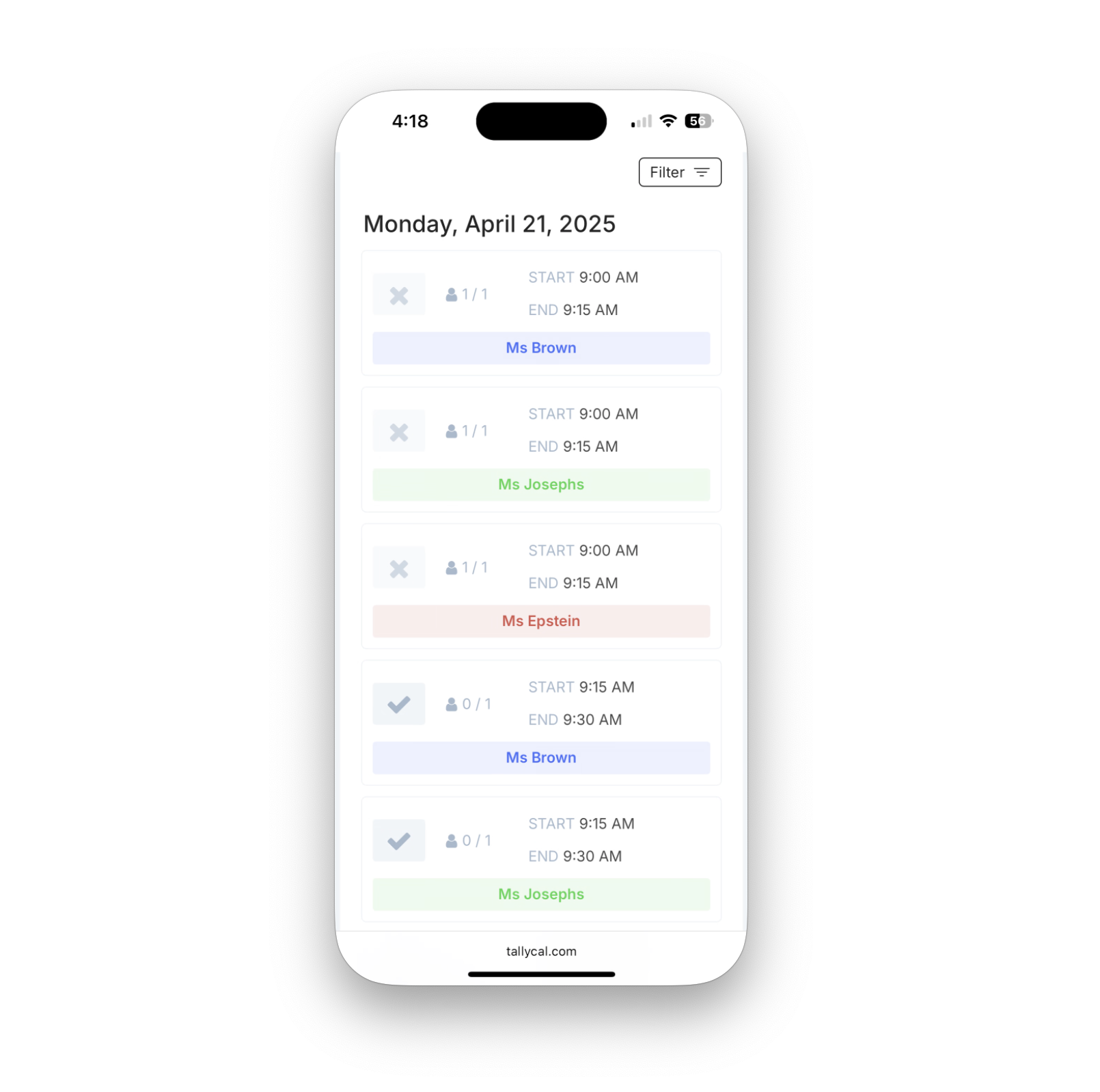Select the checkmark on Ms Brown's 9:15 AM slot

[398, 704]
